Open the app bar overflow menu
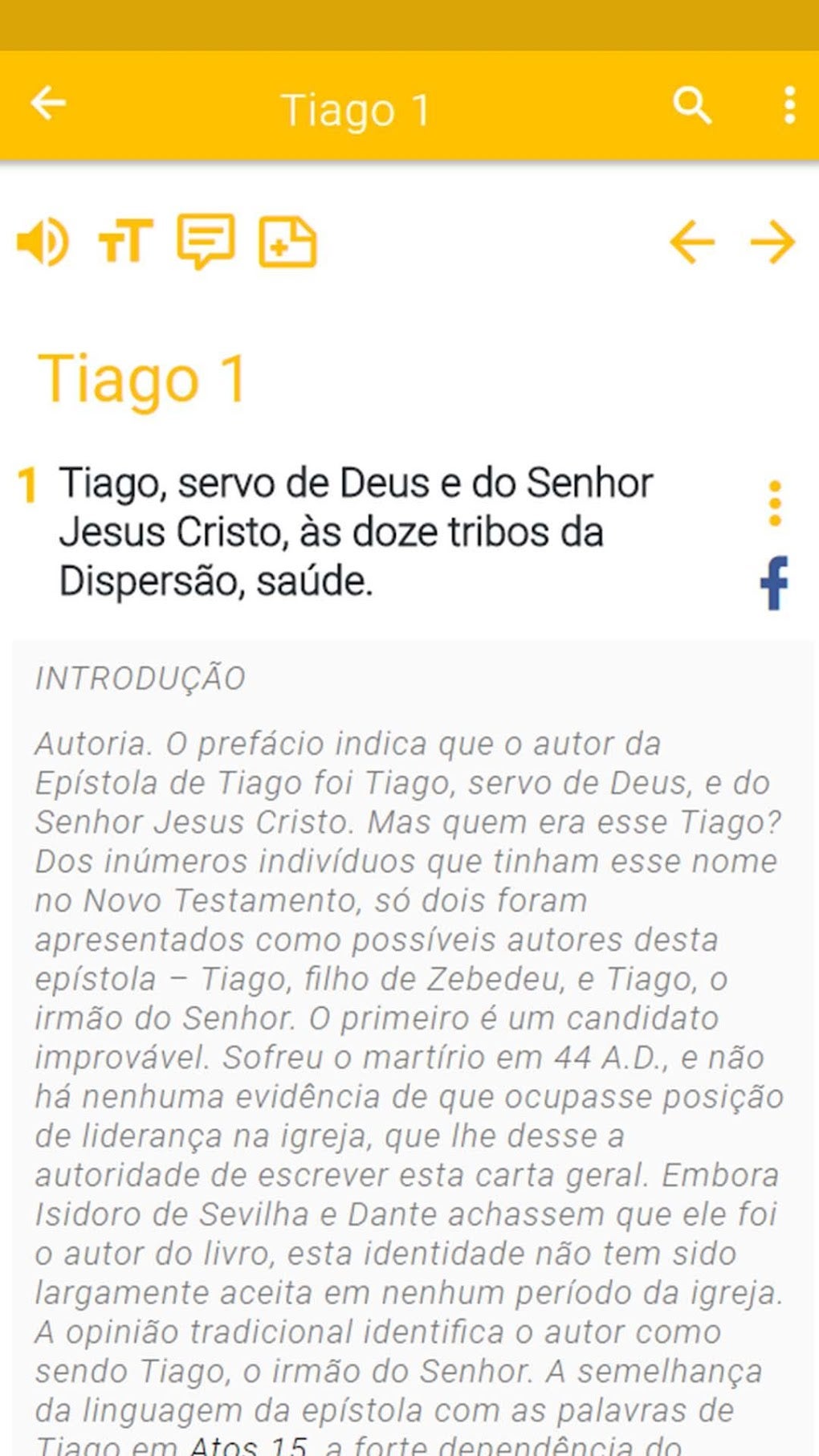The width and height of the screenshot is (819, 1456). pyautogui.click(x=789, y=105)
